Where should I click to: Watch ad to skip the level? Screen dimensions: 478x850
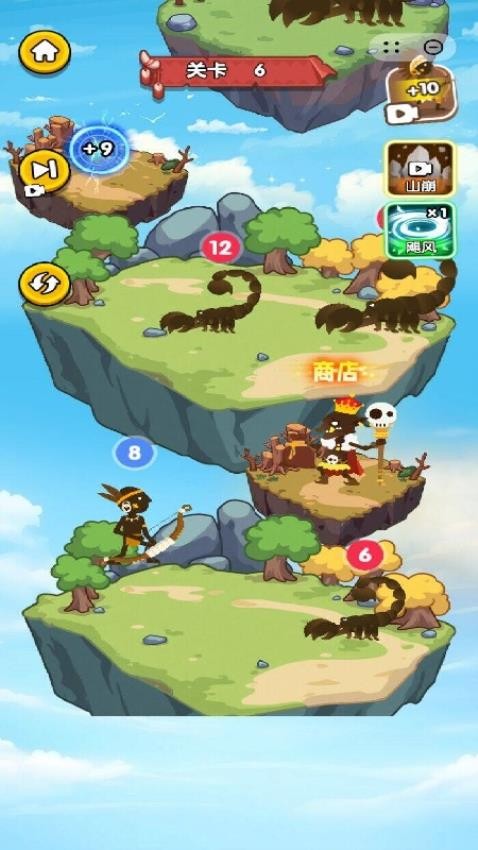click(x=44, y=172)
